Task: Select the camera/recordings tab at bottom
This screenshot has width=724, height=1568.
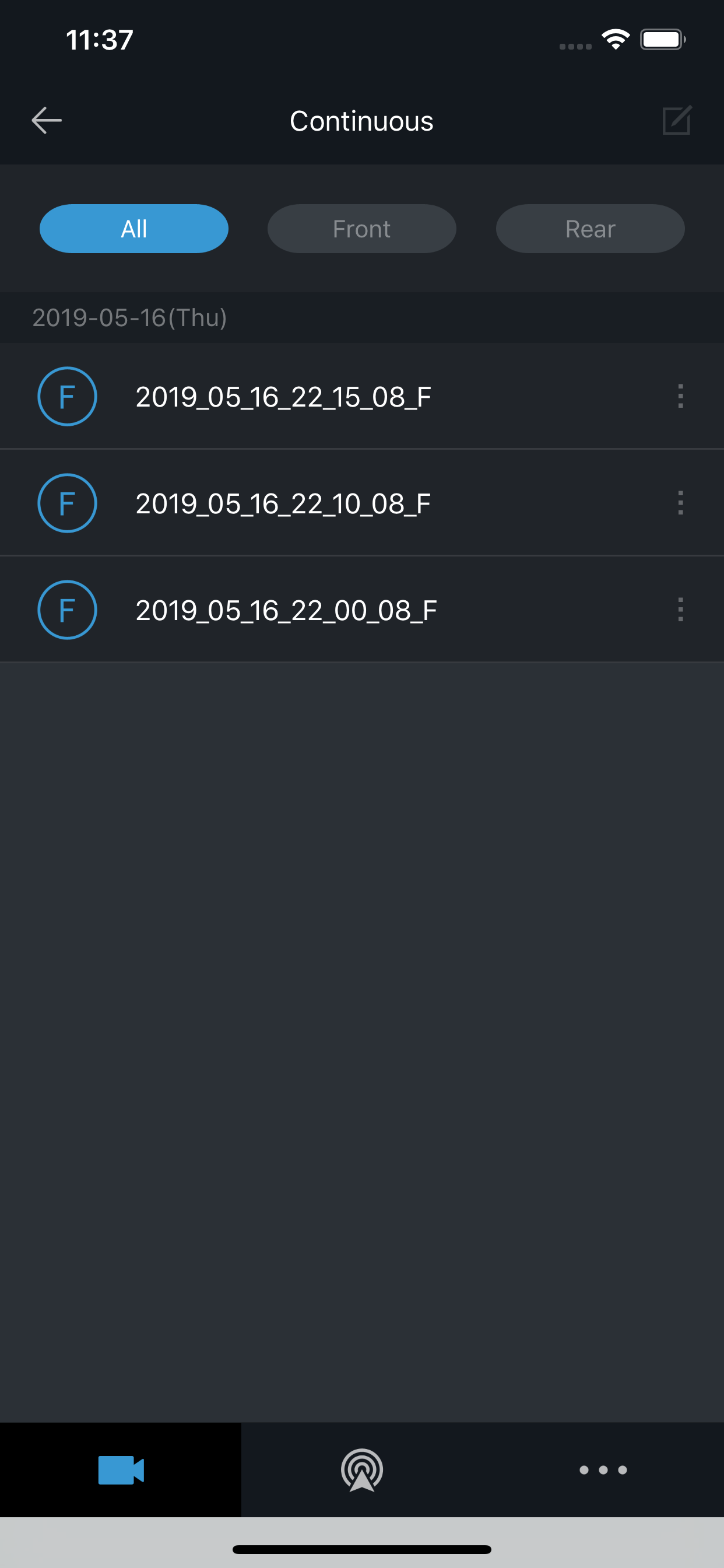Action: click(121, 1470)
